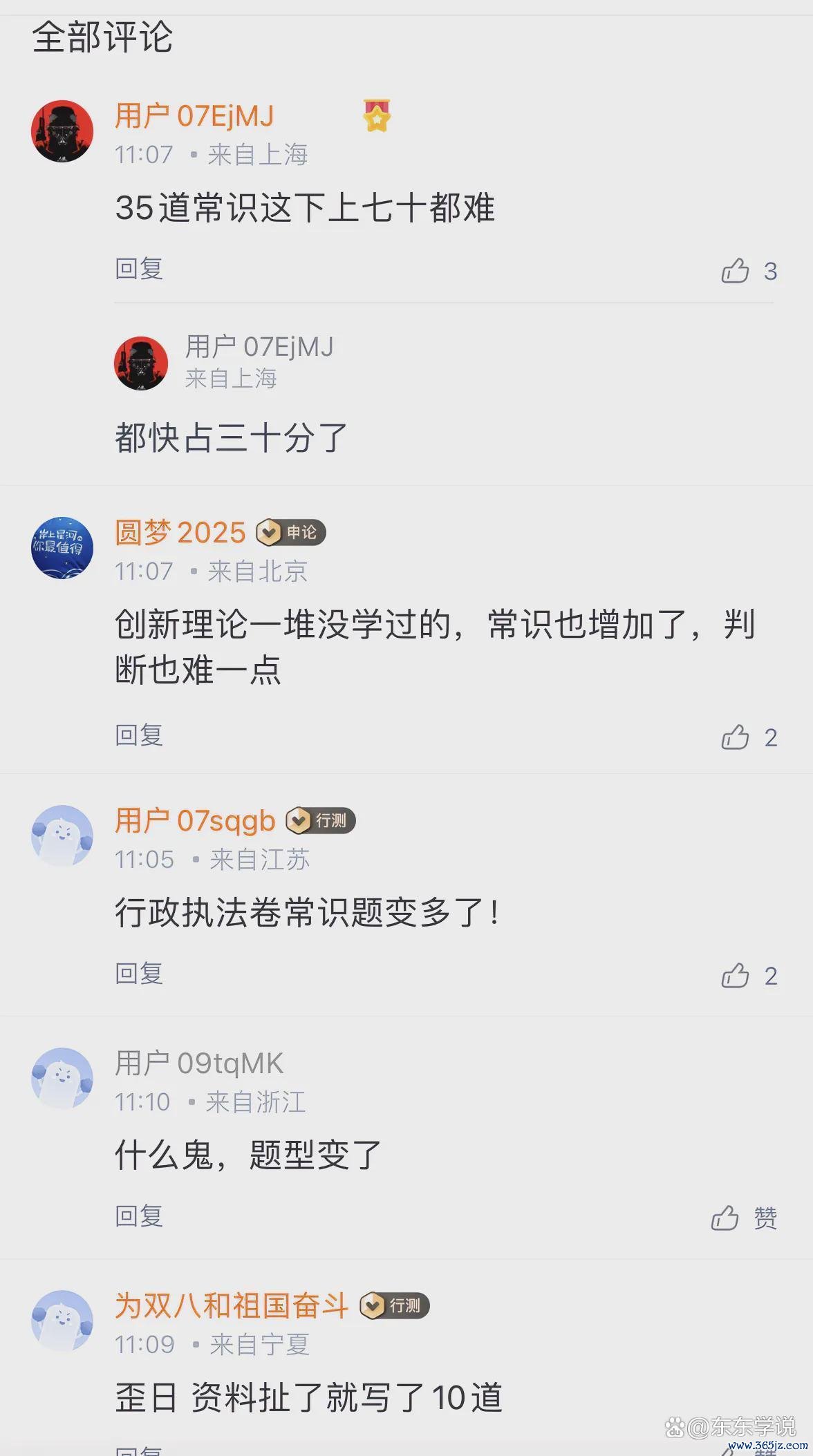Like the comment "行政执法卷常识题变多了"
This screenshot has width=813, height=1456.
point(736,976)
